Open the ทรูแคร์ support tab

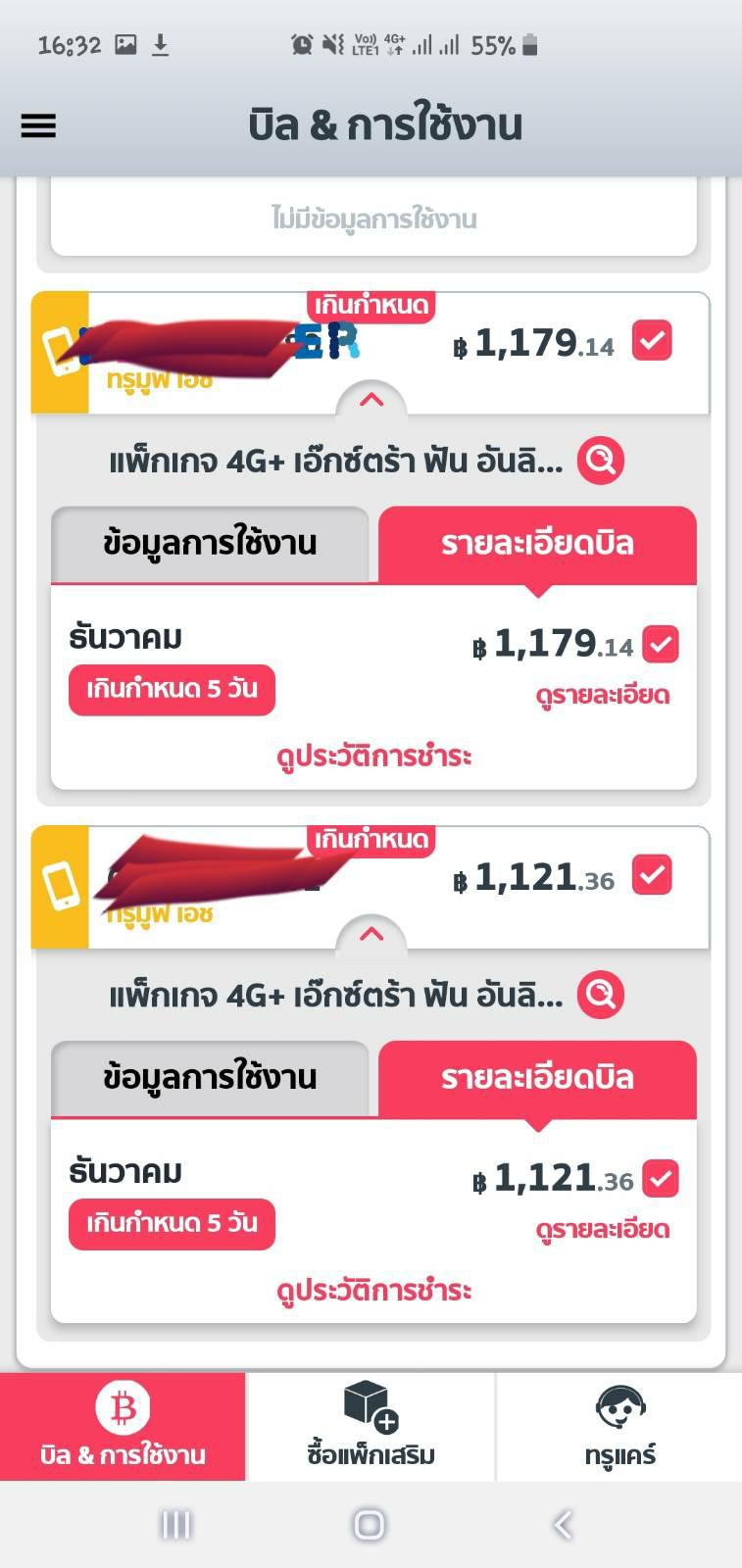point(619,1426)
